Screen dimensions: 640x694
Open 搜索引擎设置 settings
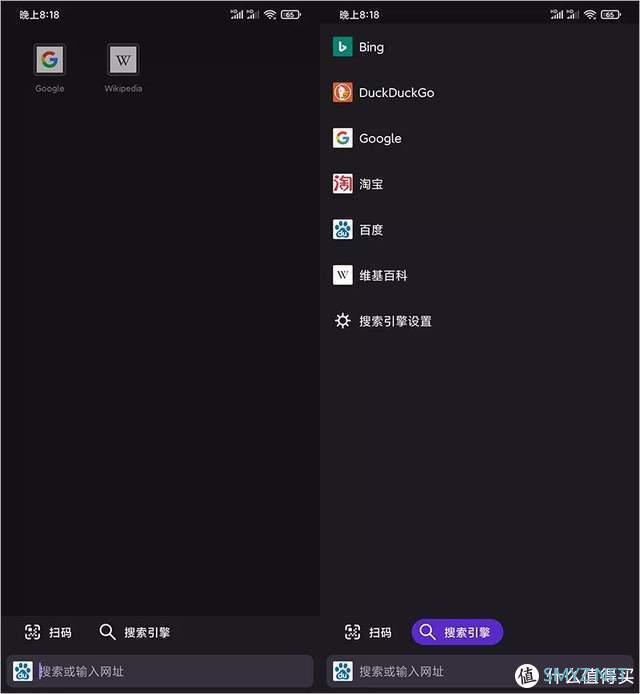[x=394, y=321]
